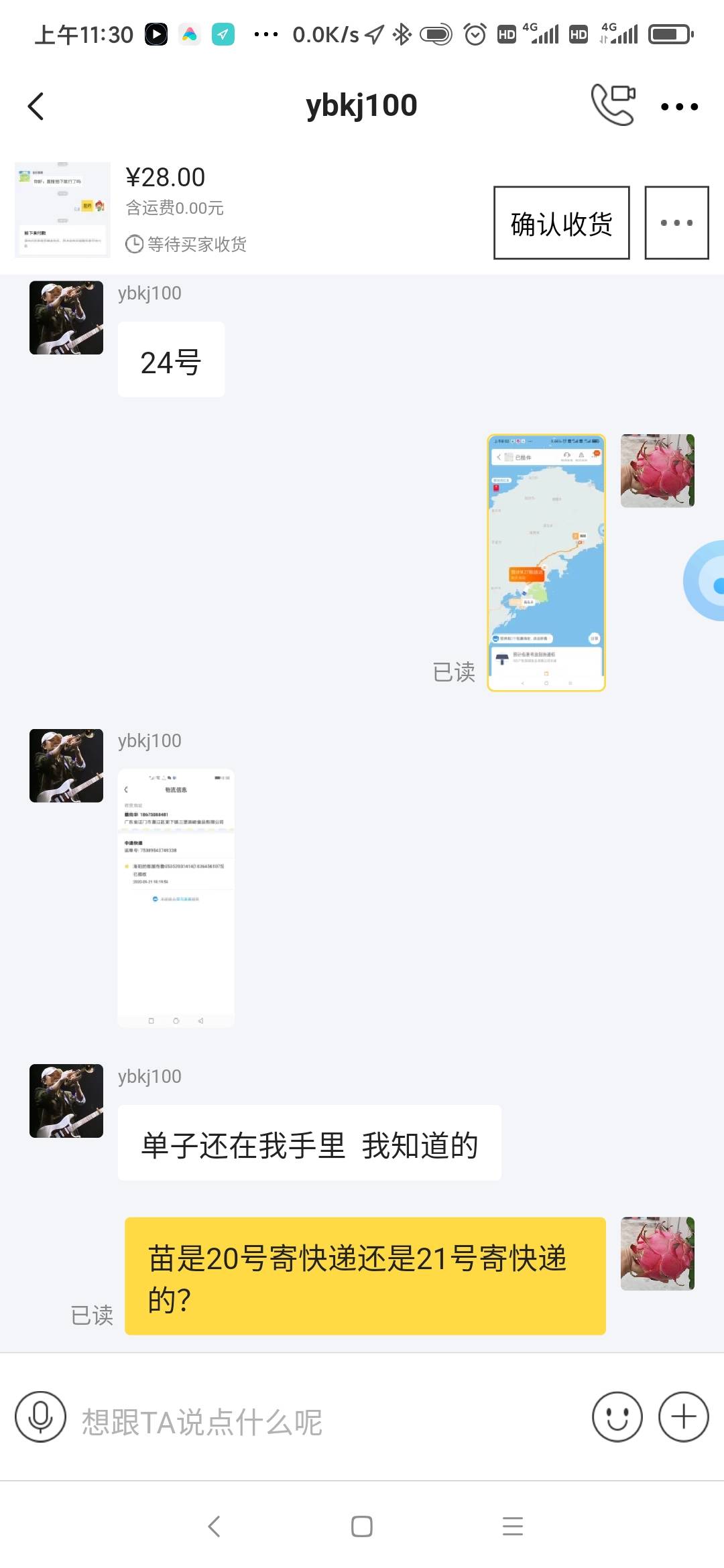This screenshot has height=1568, width=724.
Task: View the sent map tracking screenshot
Action: (x=546, y=563)
